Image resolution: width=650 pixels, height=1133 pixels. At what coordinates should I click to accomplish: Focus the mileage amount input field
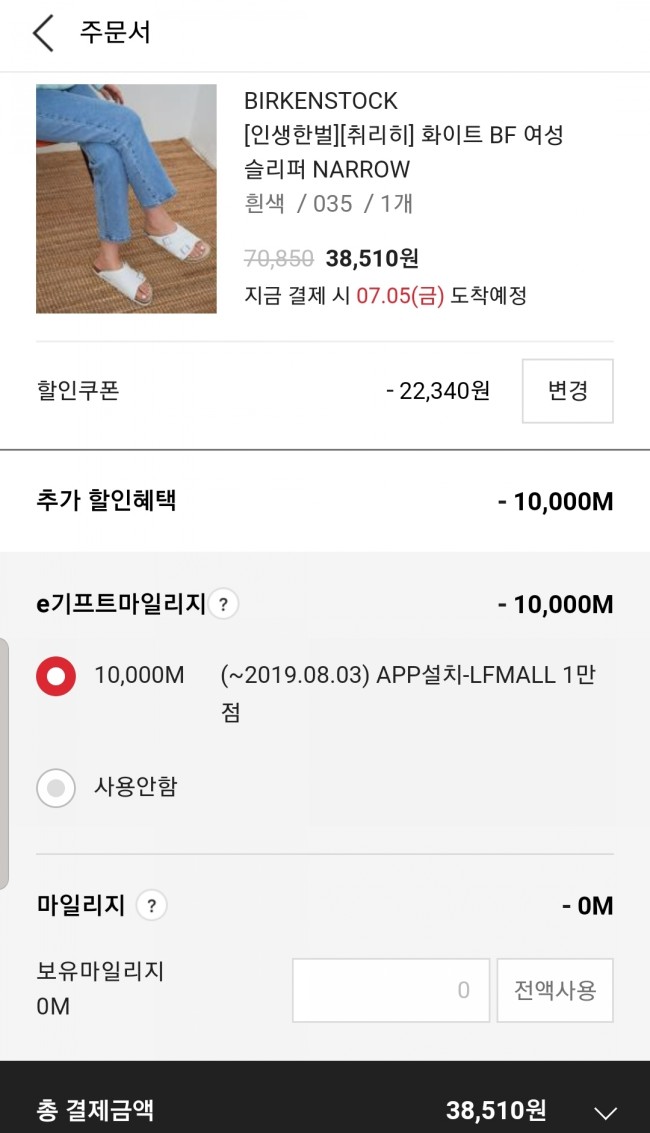(391, 990)
